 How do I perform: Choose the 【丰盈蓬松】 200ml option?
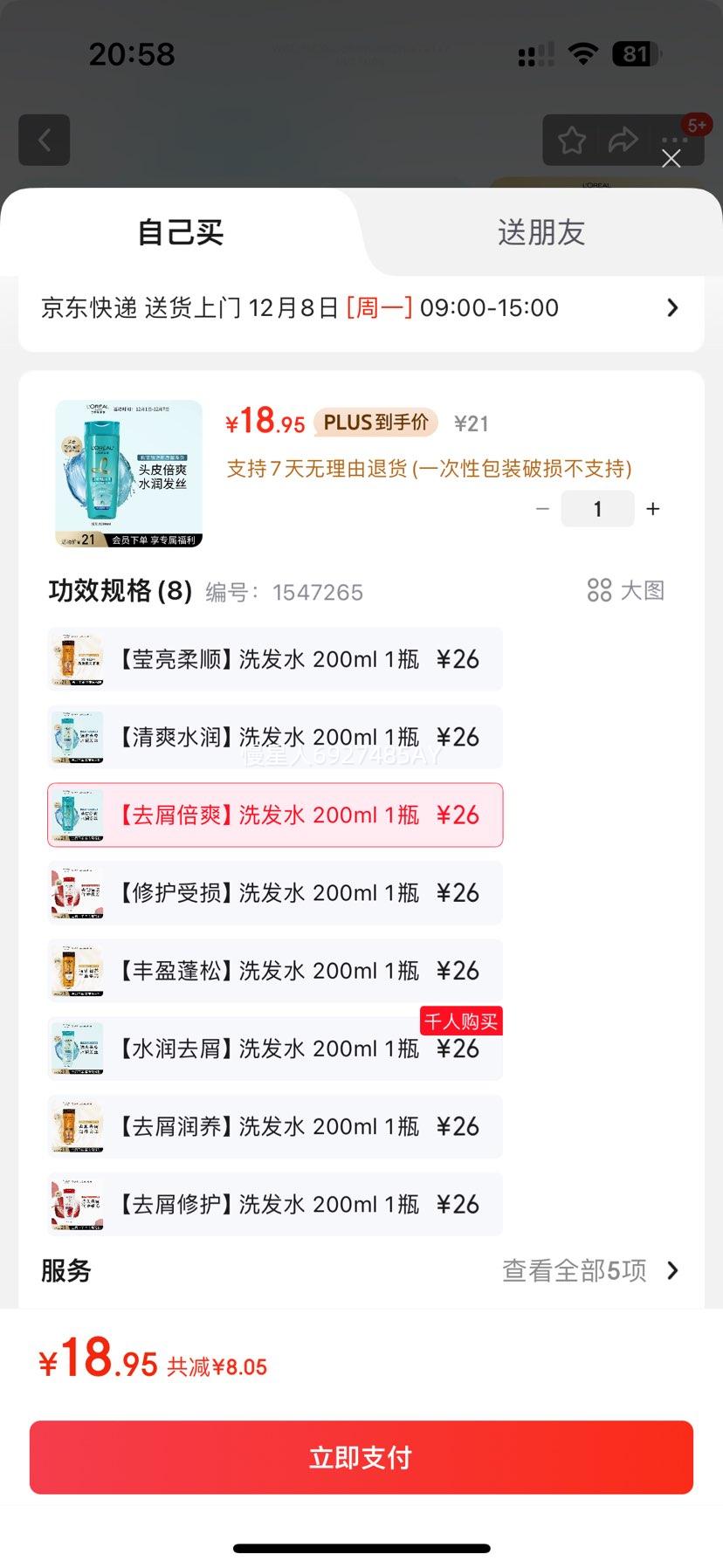pos(275,970)
